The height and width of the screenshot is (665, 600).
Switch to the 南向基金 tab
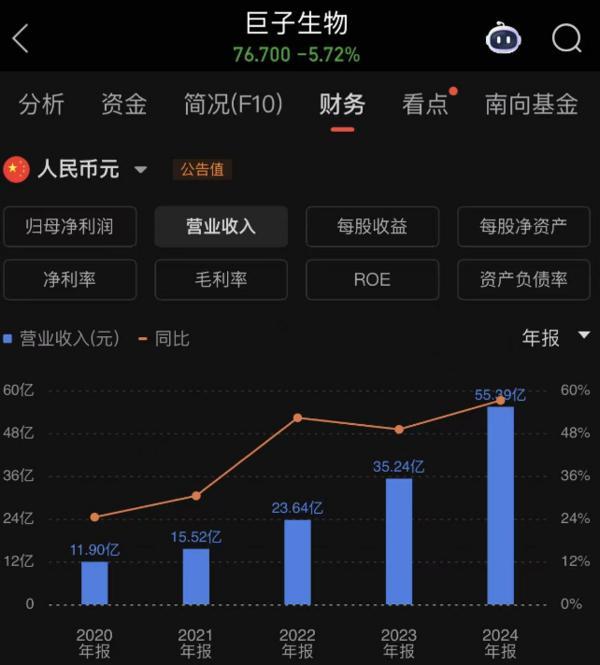(x=531, y=103)
